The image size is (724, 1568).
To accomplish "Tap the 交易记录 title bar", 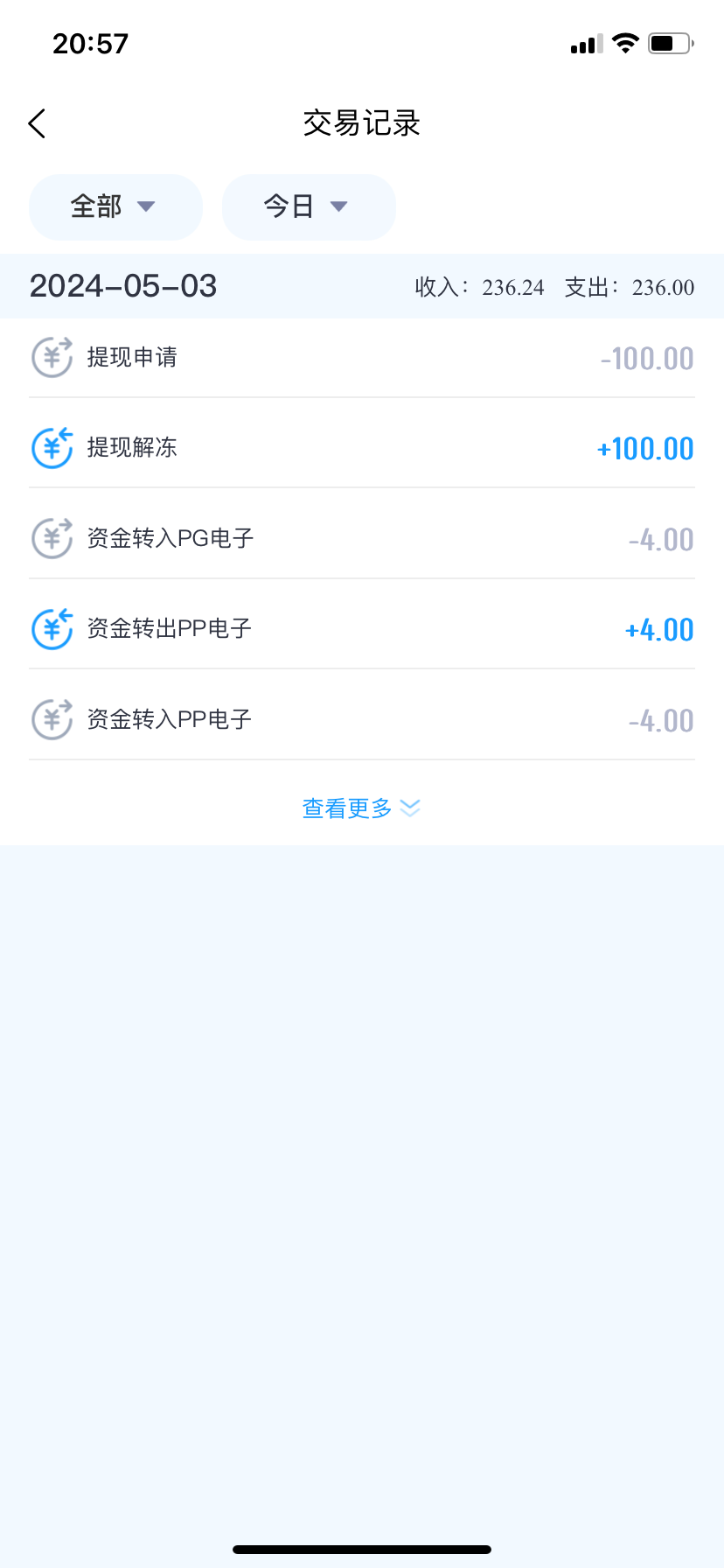I will (362, 123).
